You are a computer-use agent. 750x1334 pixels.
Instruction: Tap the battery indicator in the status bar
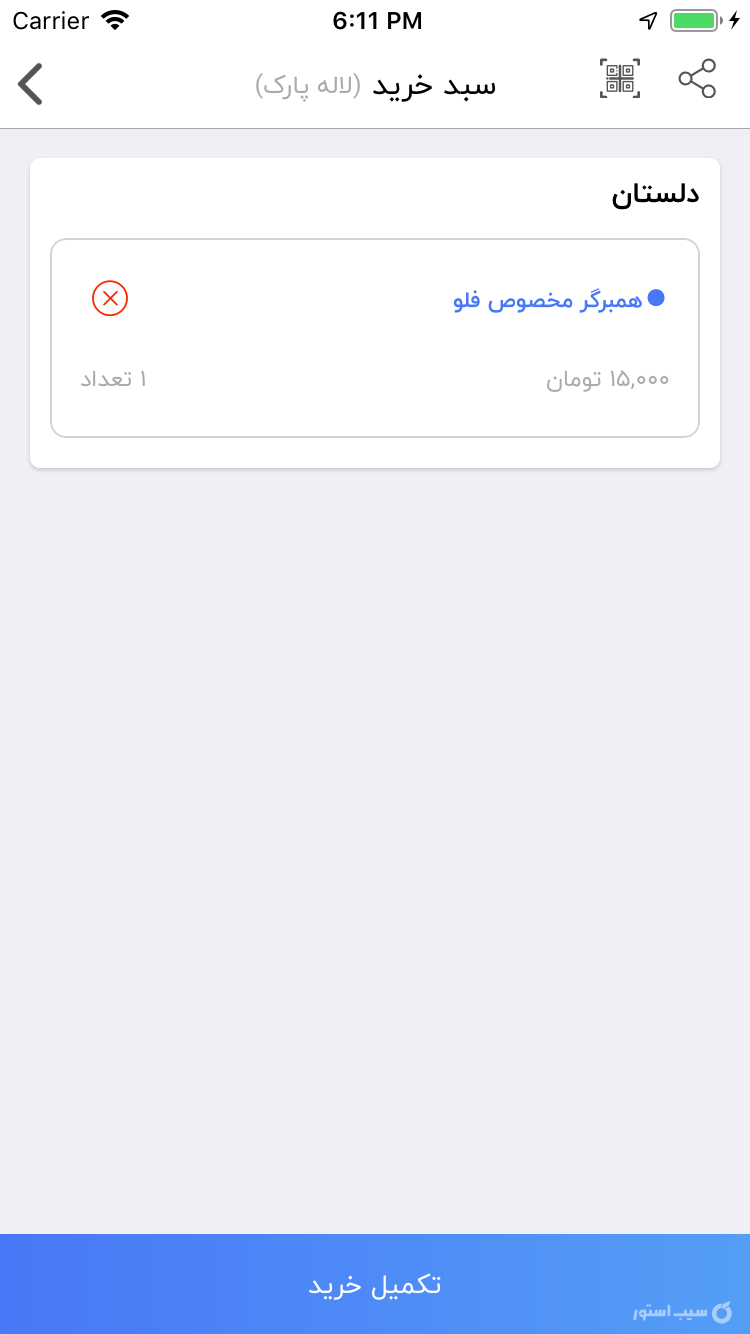click(x=695, y=18)
